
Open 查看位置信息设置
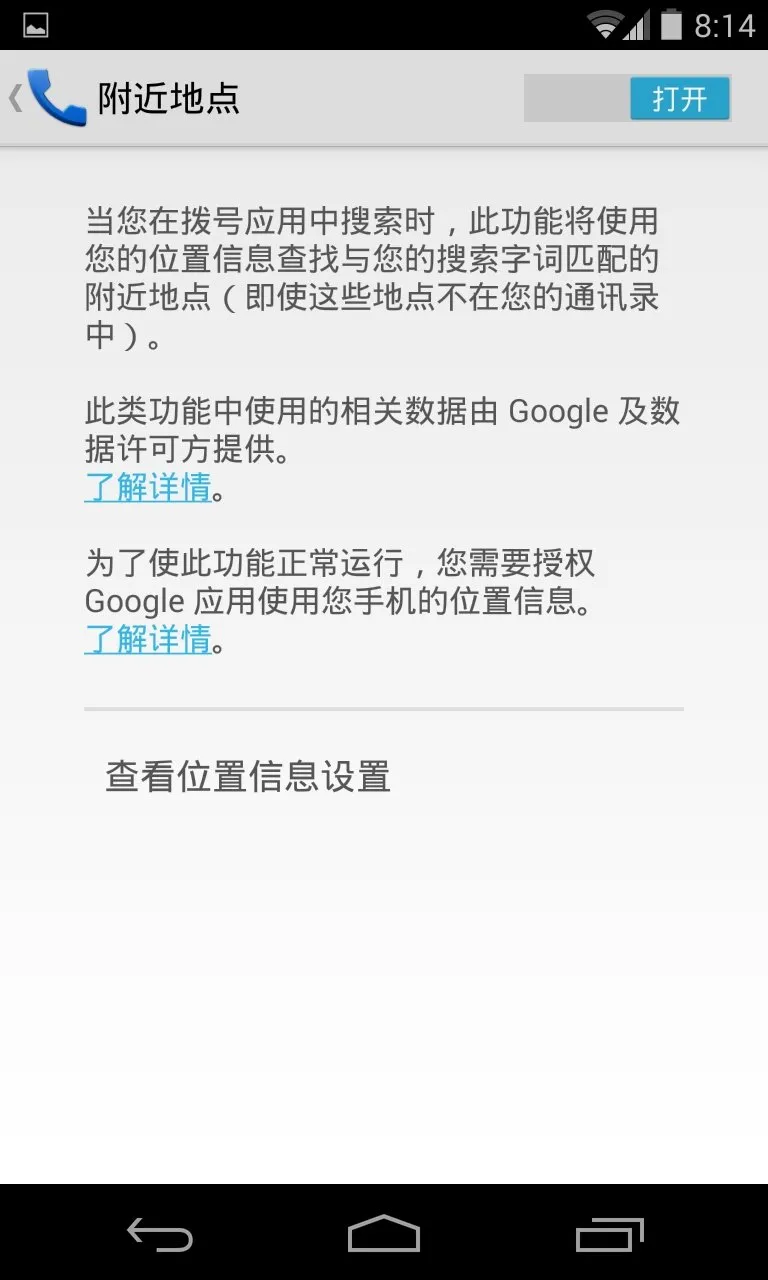(248, 776)
